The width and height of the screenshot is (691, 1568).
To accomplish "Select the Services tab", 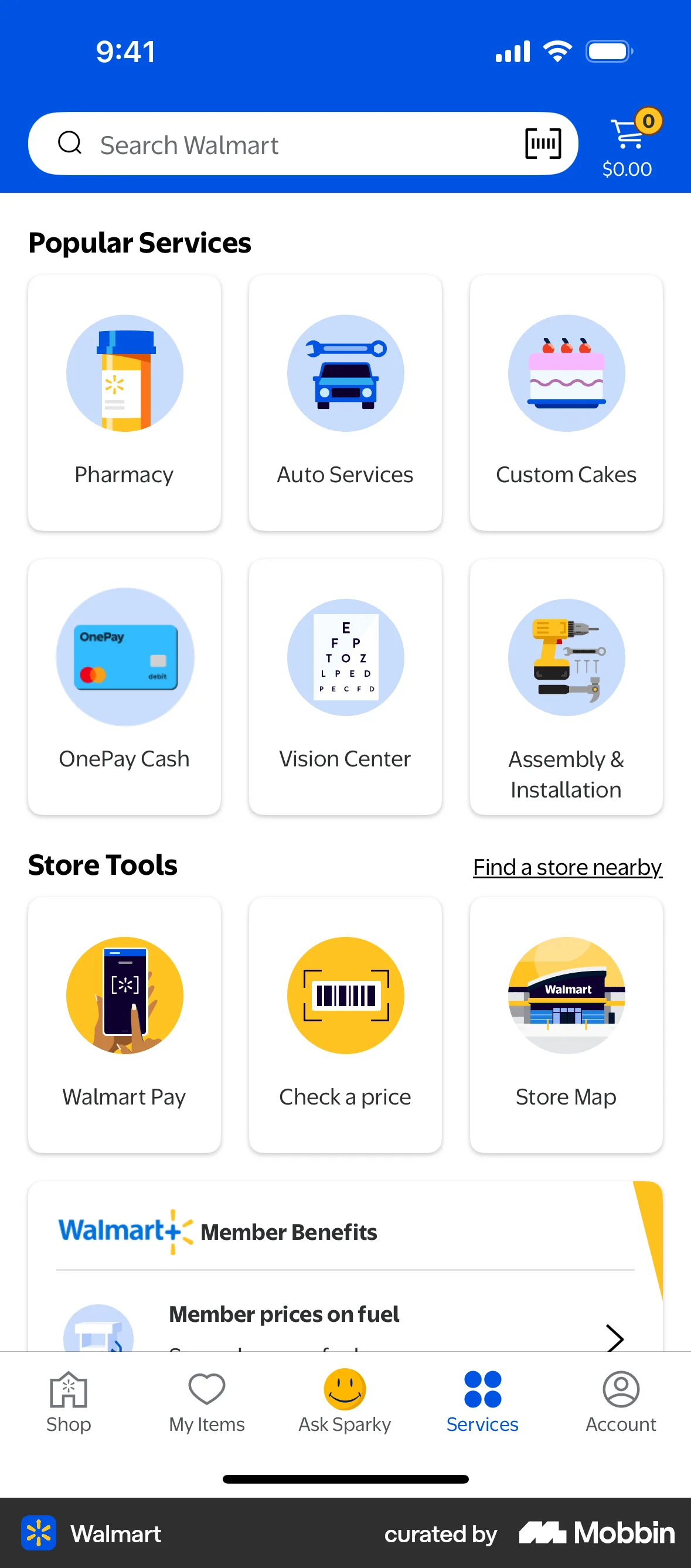I will (x=482, y=1406).
